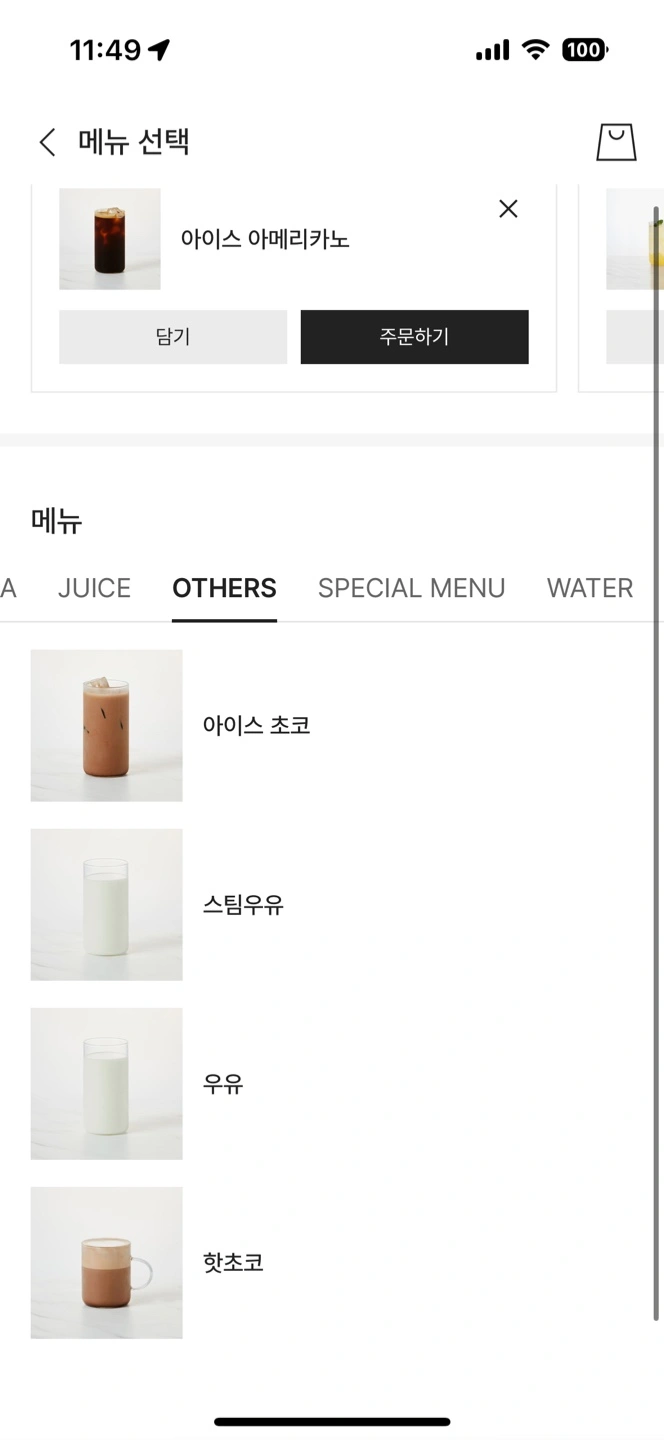Switch to the JUICE tab
Screen dimensions: 664x1440
click(94, 588)
